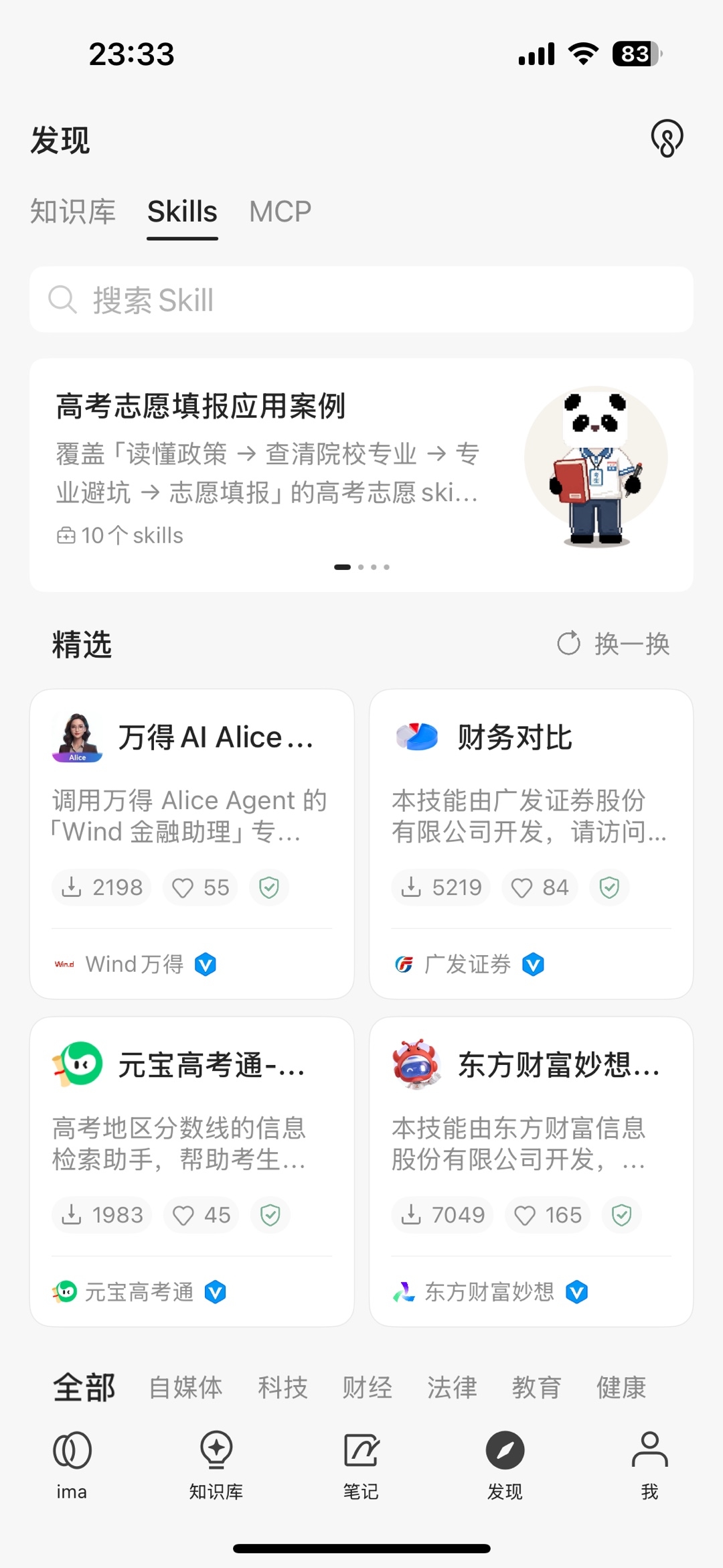This screenshot has width=723, height=1568.
Task: Like the 东方财富妙想 skill with 165 hearts
Action: tap(548, 1215)
